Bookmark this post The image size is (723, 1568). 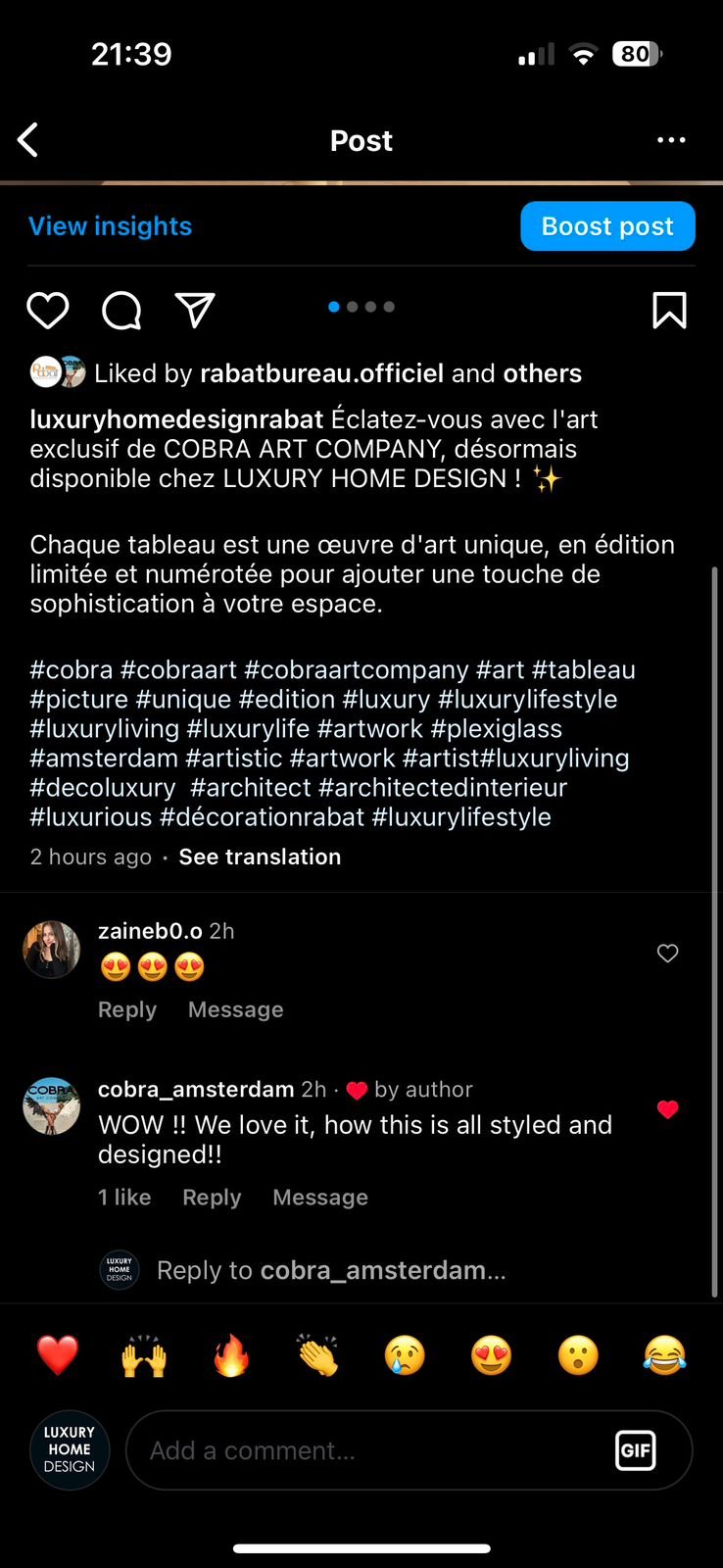tap(669, 311)
